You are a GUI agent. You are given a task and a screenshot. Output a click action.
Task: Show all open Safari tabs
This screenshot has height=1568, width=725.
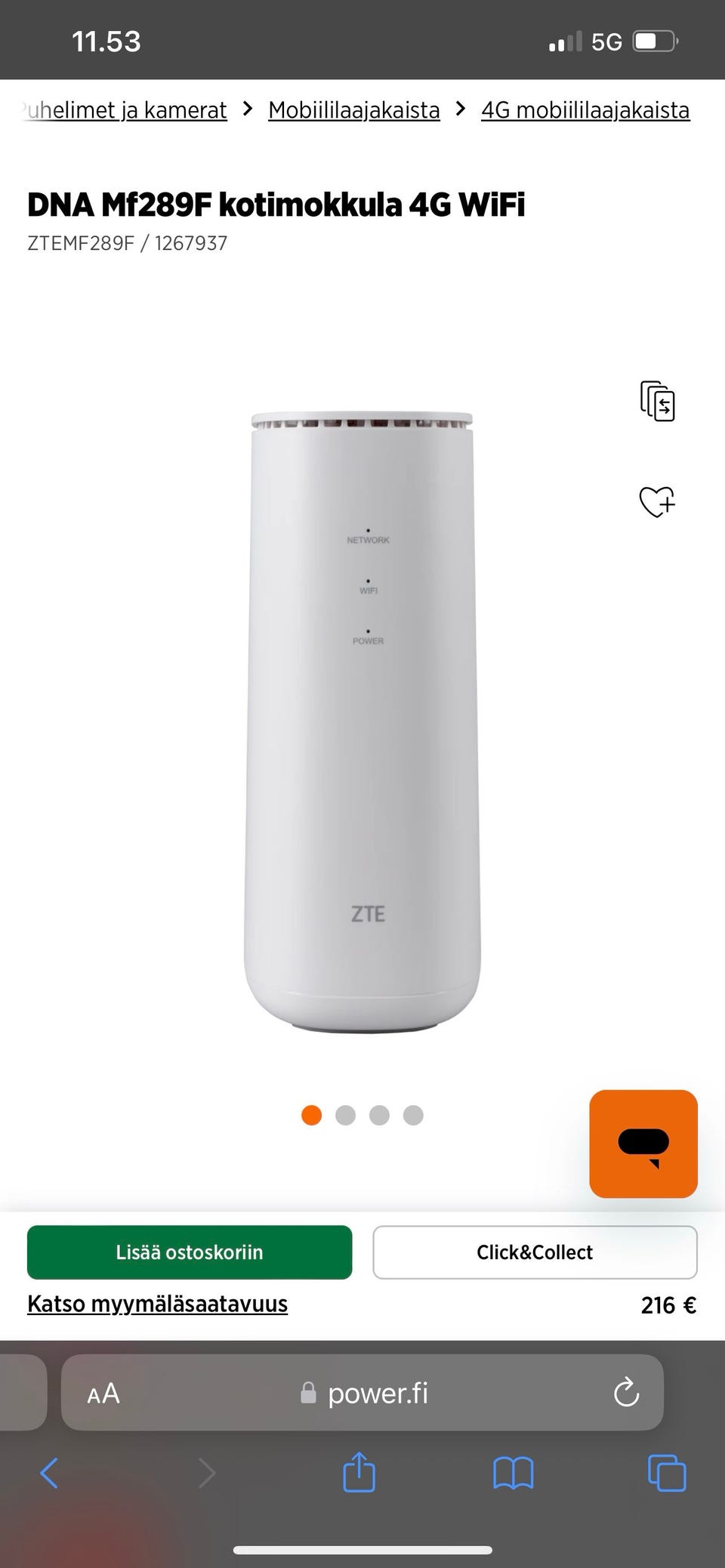click(667, 1473)
